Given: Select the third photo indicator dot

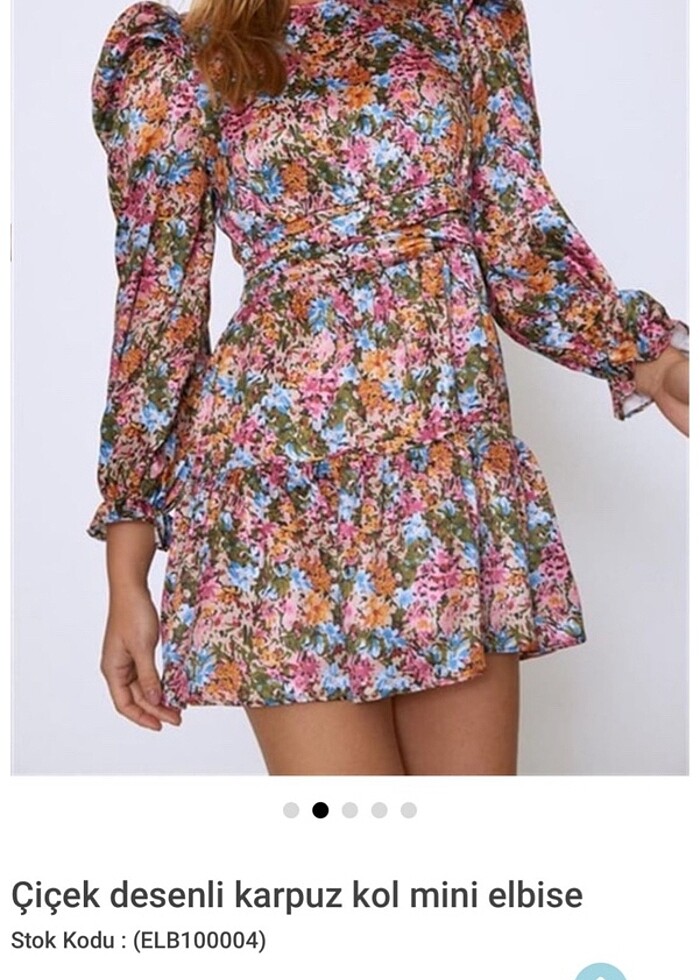Looking at the screenshot, I should click(350, 810).
